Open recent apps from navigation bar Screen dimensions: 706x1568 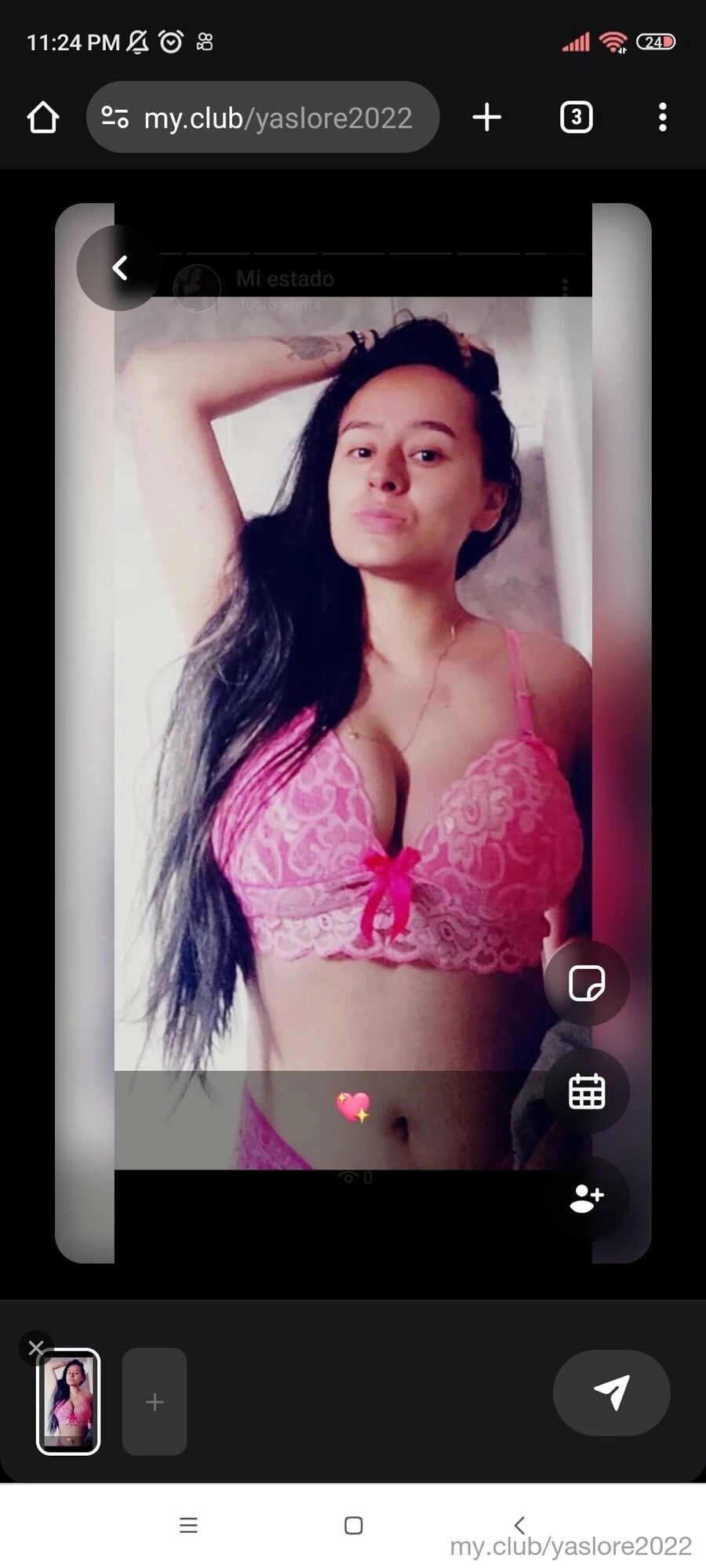coord(188,1525)
